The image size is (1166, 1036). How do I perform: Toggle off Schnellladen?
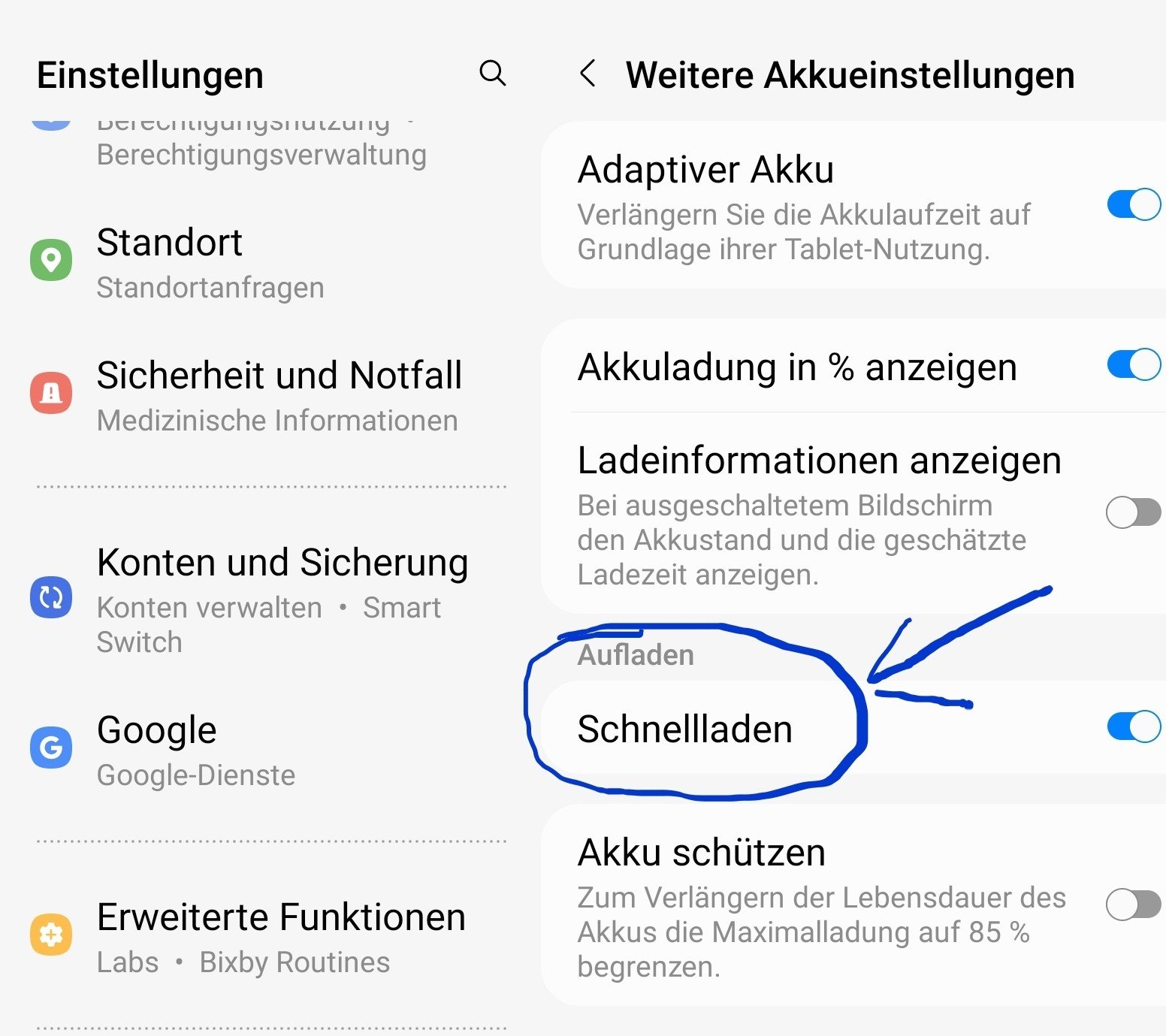[1133, 726]
